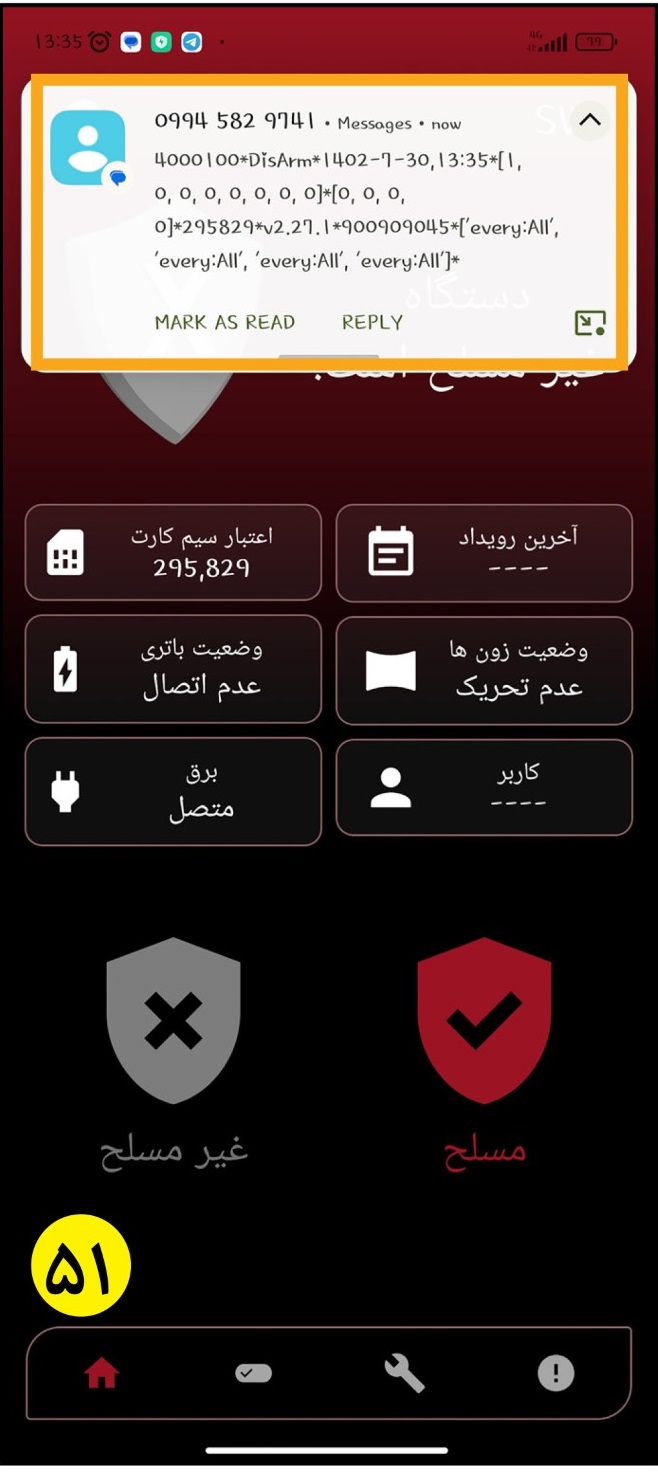Open the اعتبار سیم کارت card

(173, 553)
